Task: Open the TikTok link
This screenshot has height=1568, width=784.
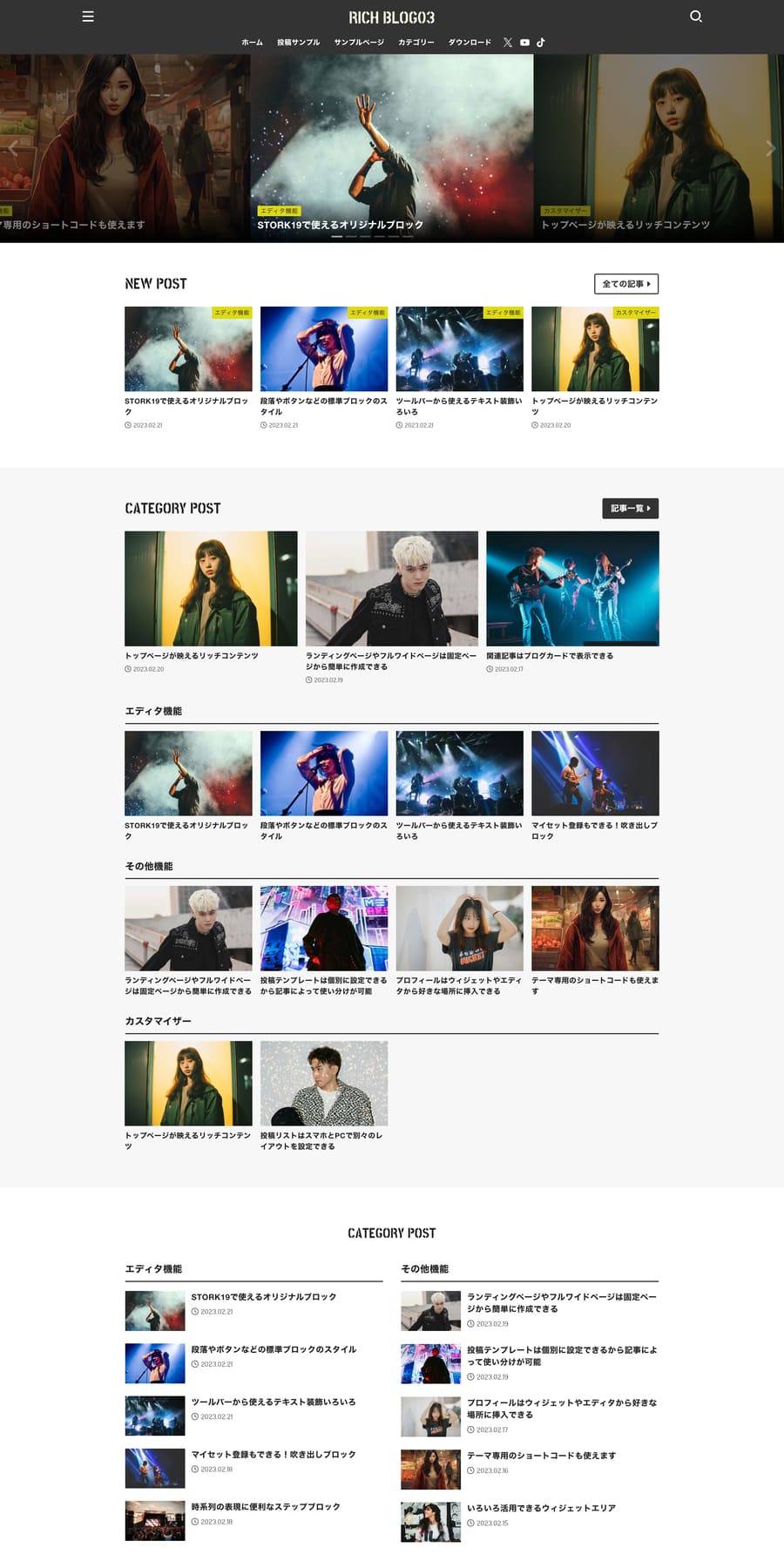Action: tap(541, 42)
